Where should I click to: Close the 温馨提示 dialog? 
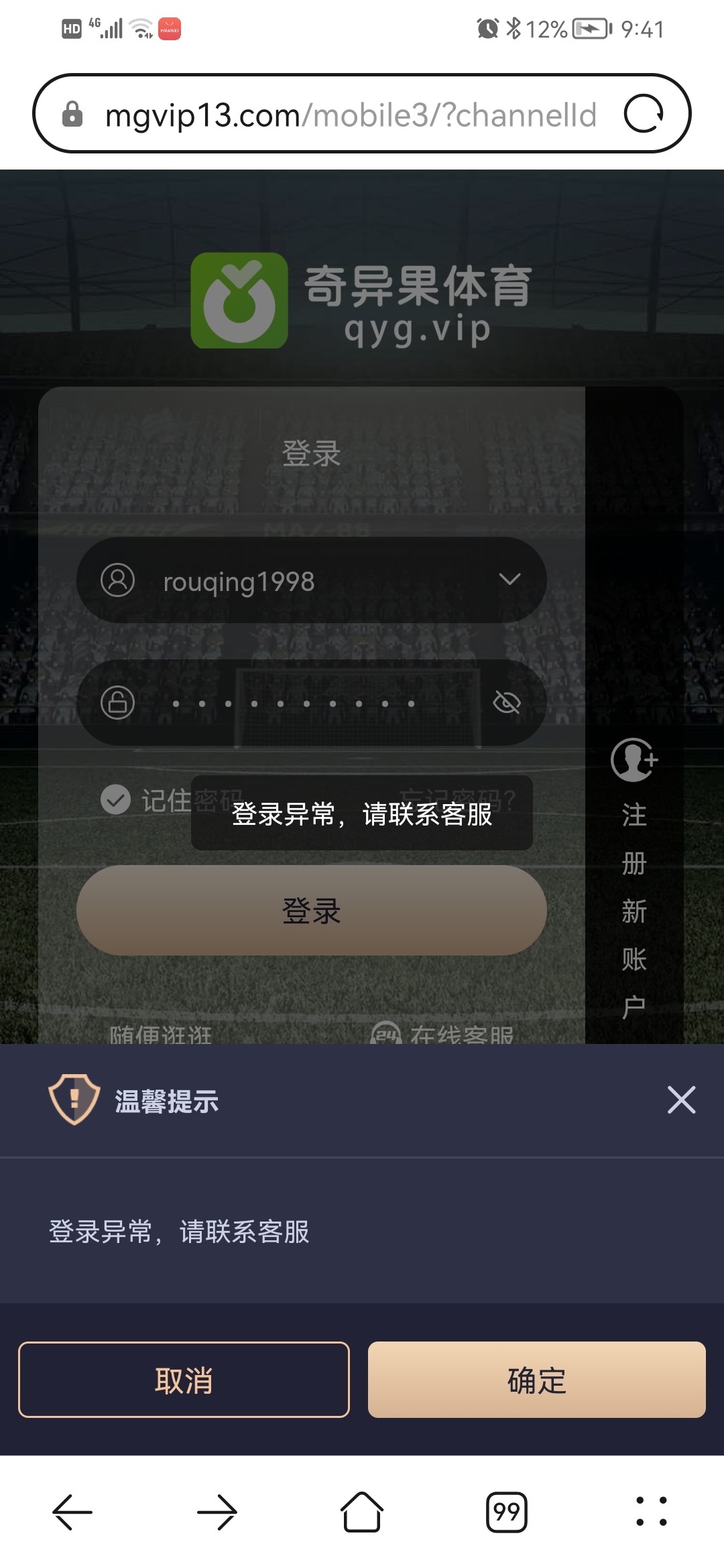681,1100
